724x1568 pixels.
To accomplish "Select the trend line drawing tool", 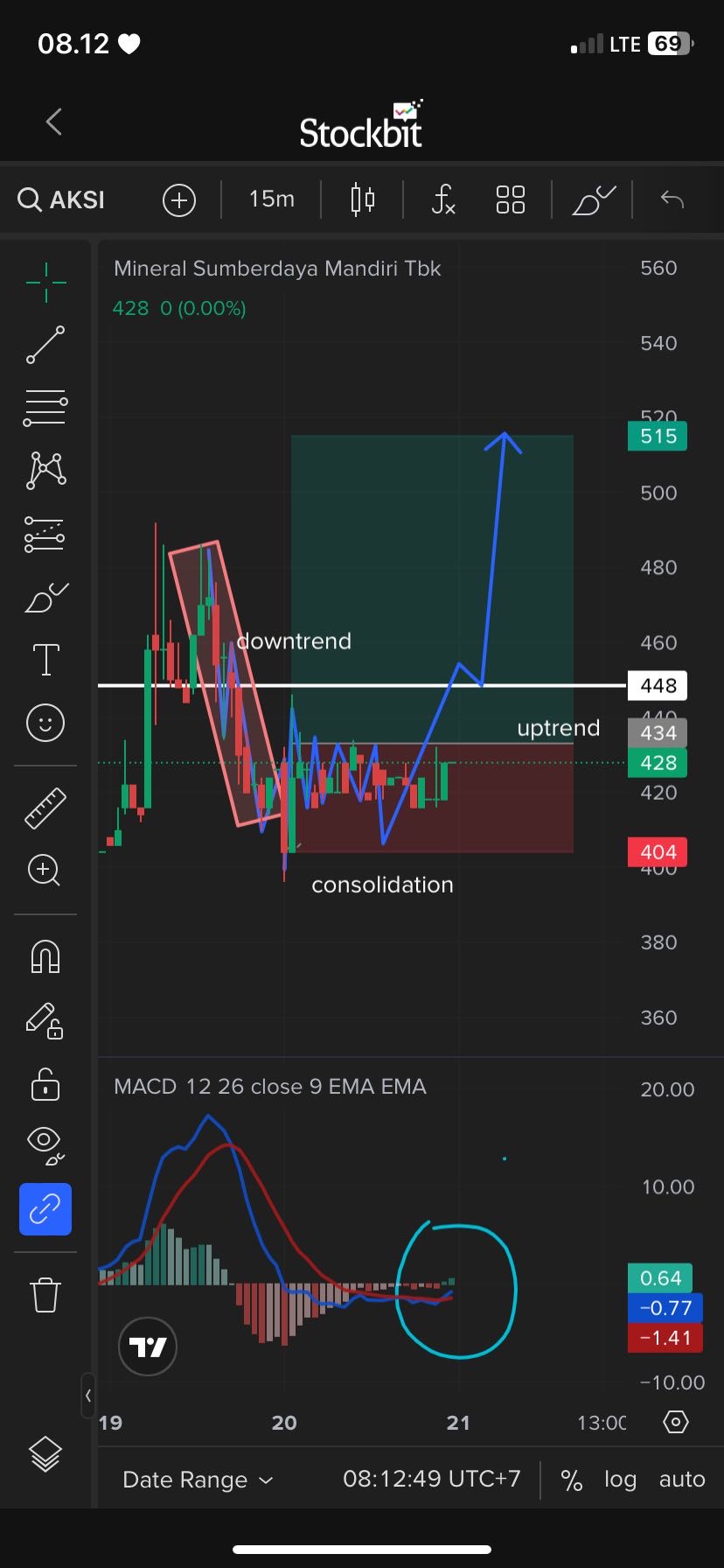I will [x=45, y=345].
